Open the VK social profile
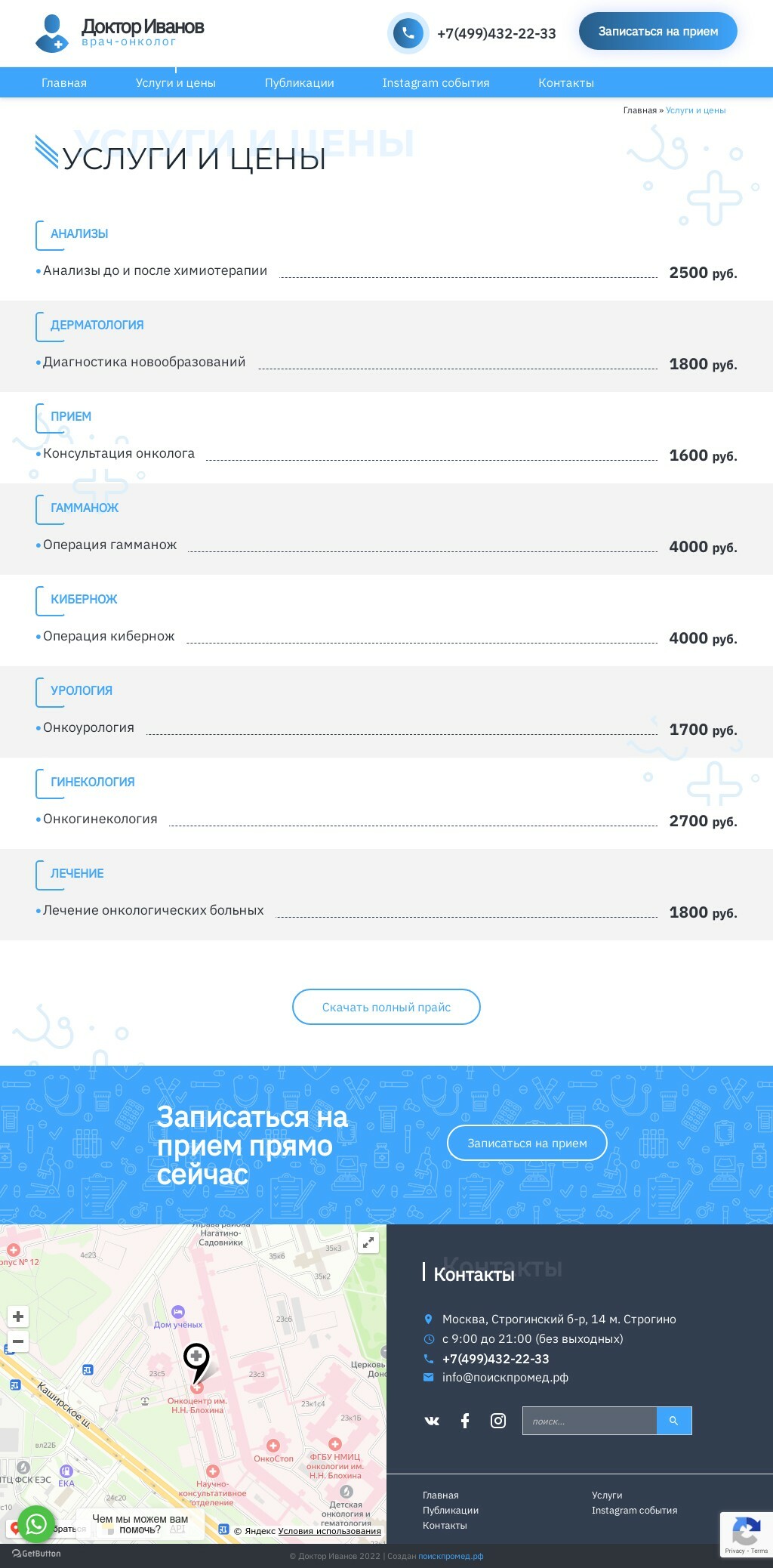This screenshot has height=1568, width=773. pos(432,1421)
